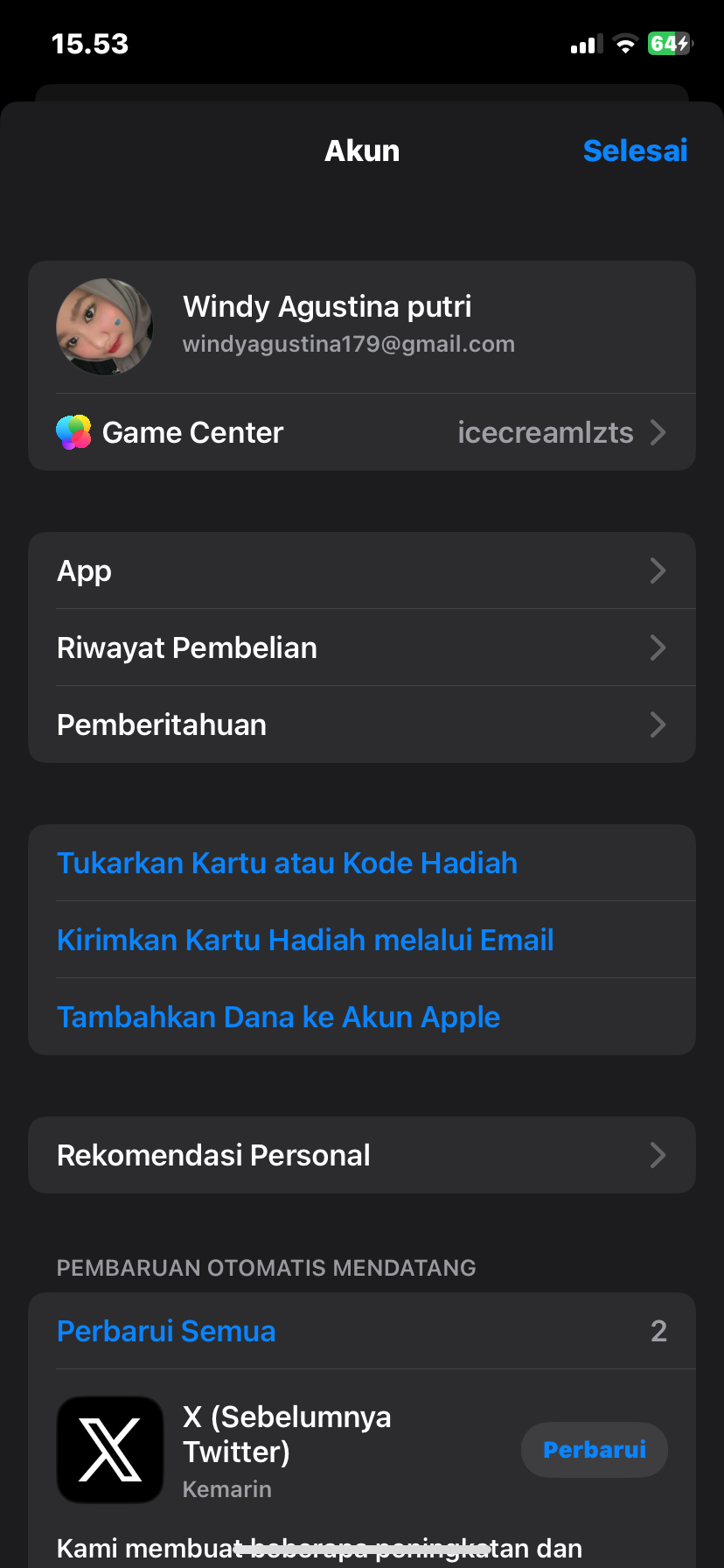Screen dimensions: 724x1568
Task: Open the App row
Action: coord(361,570)
